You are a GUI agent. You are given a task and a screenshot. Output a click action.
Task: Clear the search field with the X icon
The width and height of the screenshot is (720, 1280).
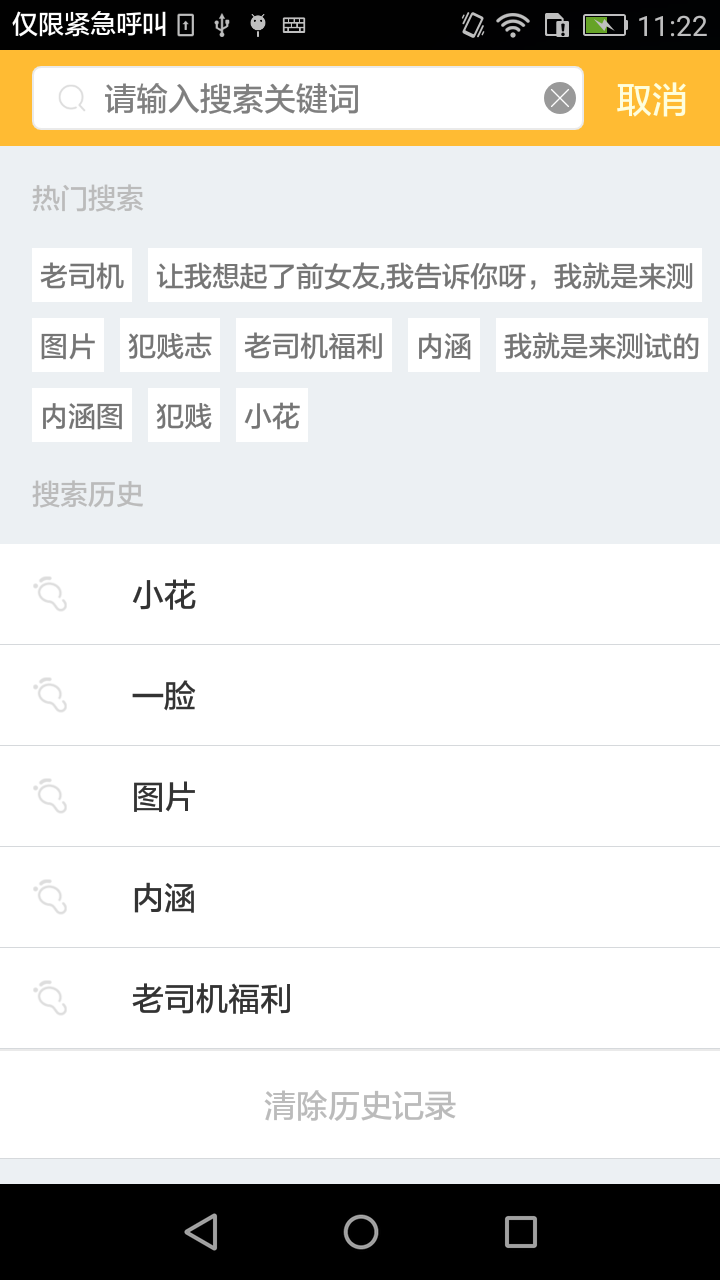point(557,96)
